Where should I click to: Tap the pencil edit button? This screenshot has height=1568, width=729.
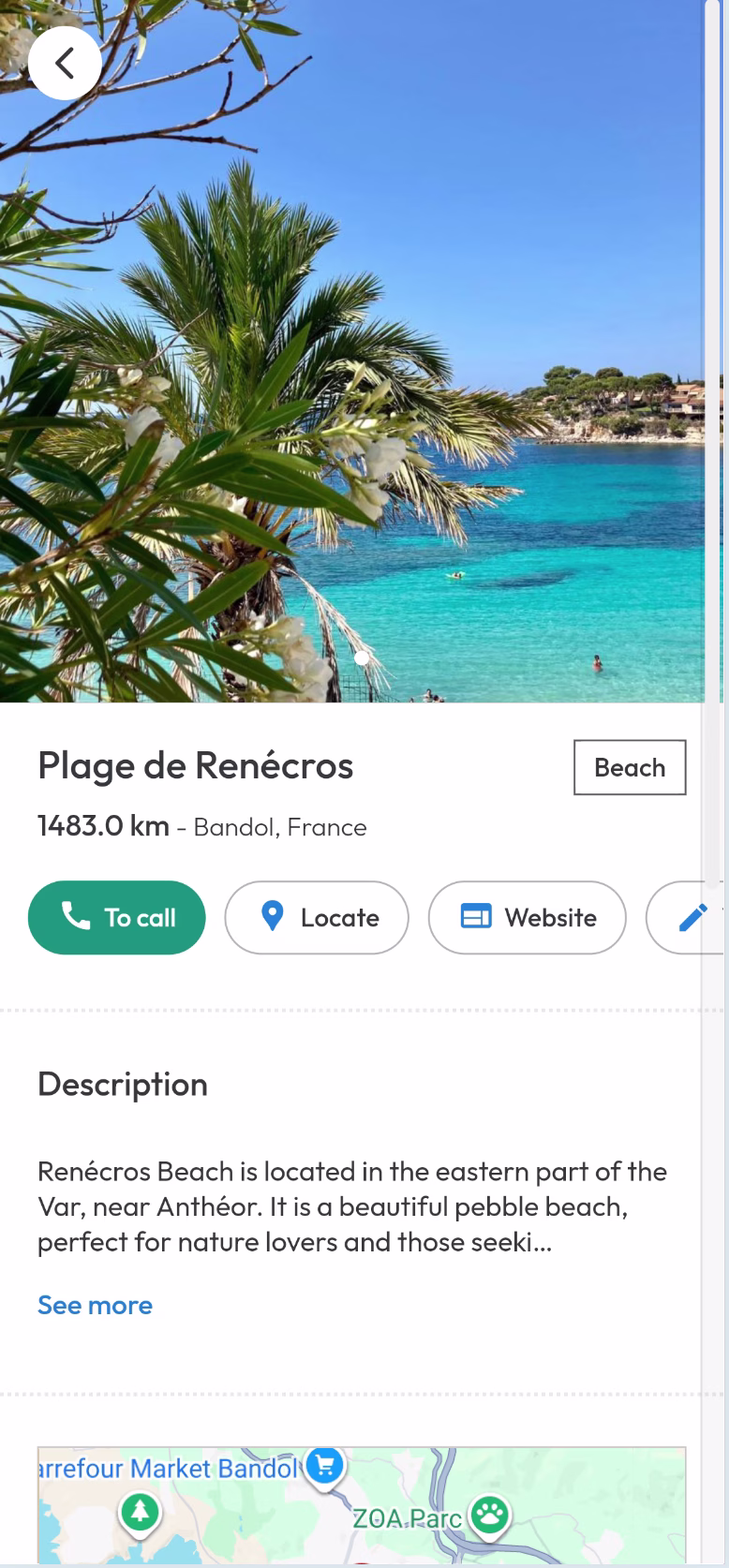click(692, 917)
